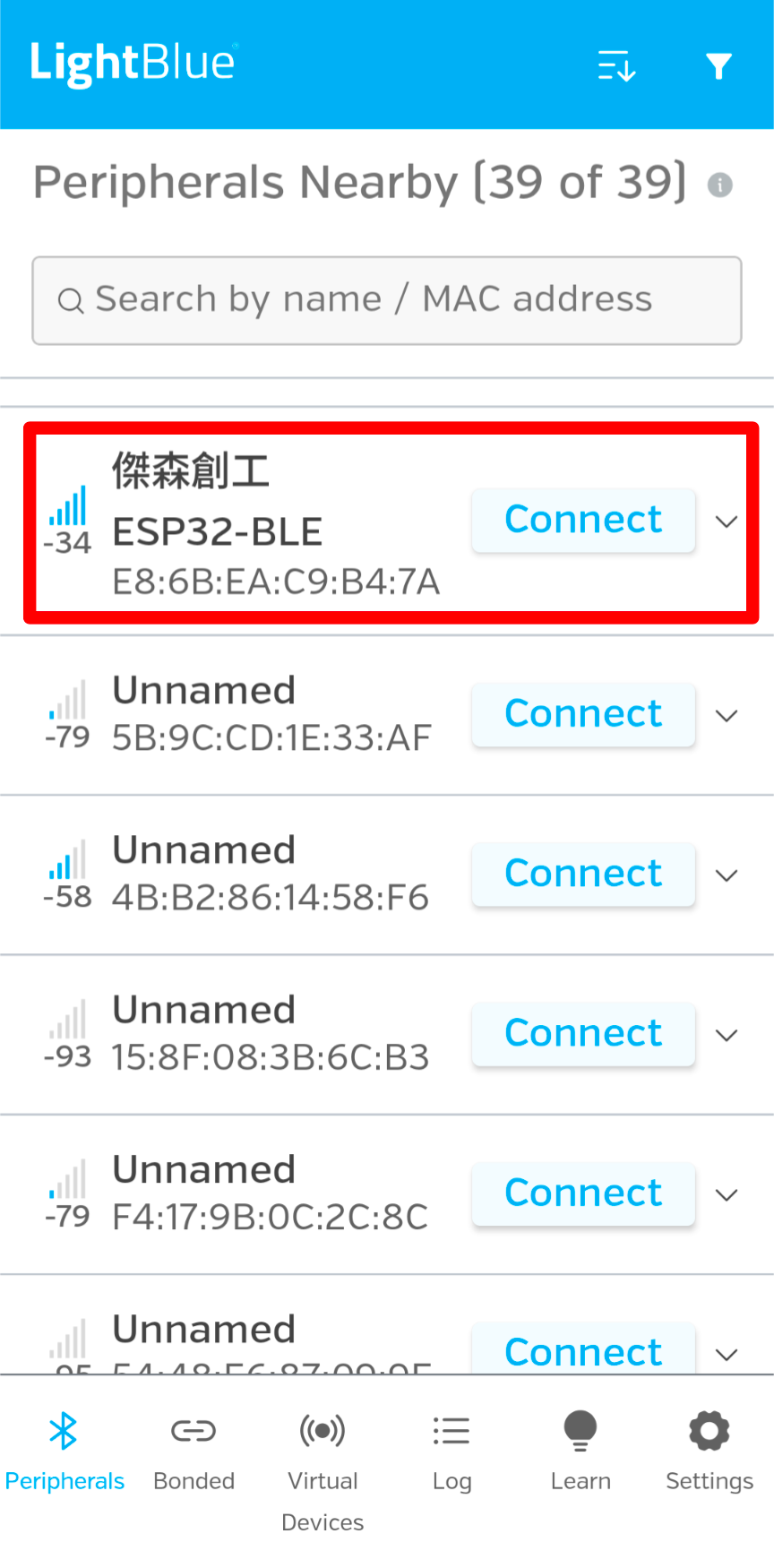The width and height of the screenshot is (774, 1568).
Task: Expand details for 4B:B2:86:14:58:F6
Action: click(x=727, y=874)
